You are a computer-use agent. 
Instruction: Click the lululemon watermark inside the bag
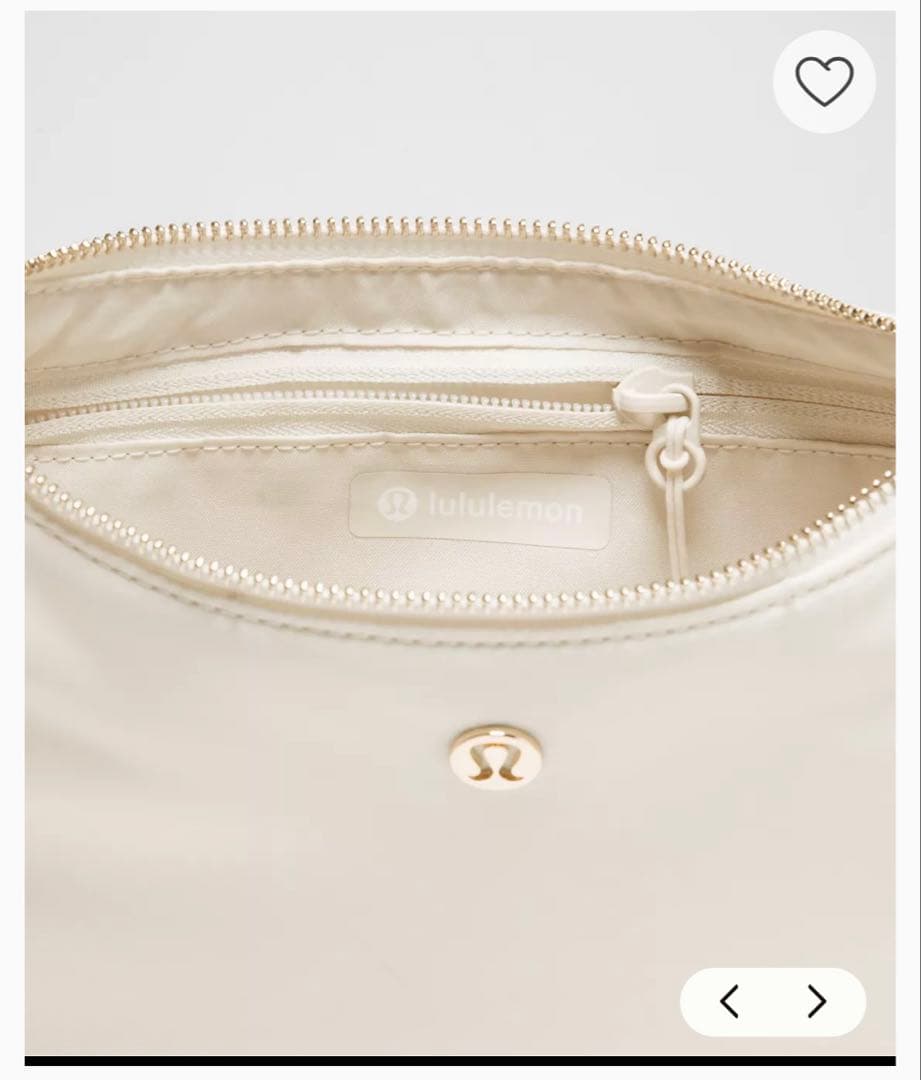pyautogui.click(x=480, y=507)
